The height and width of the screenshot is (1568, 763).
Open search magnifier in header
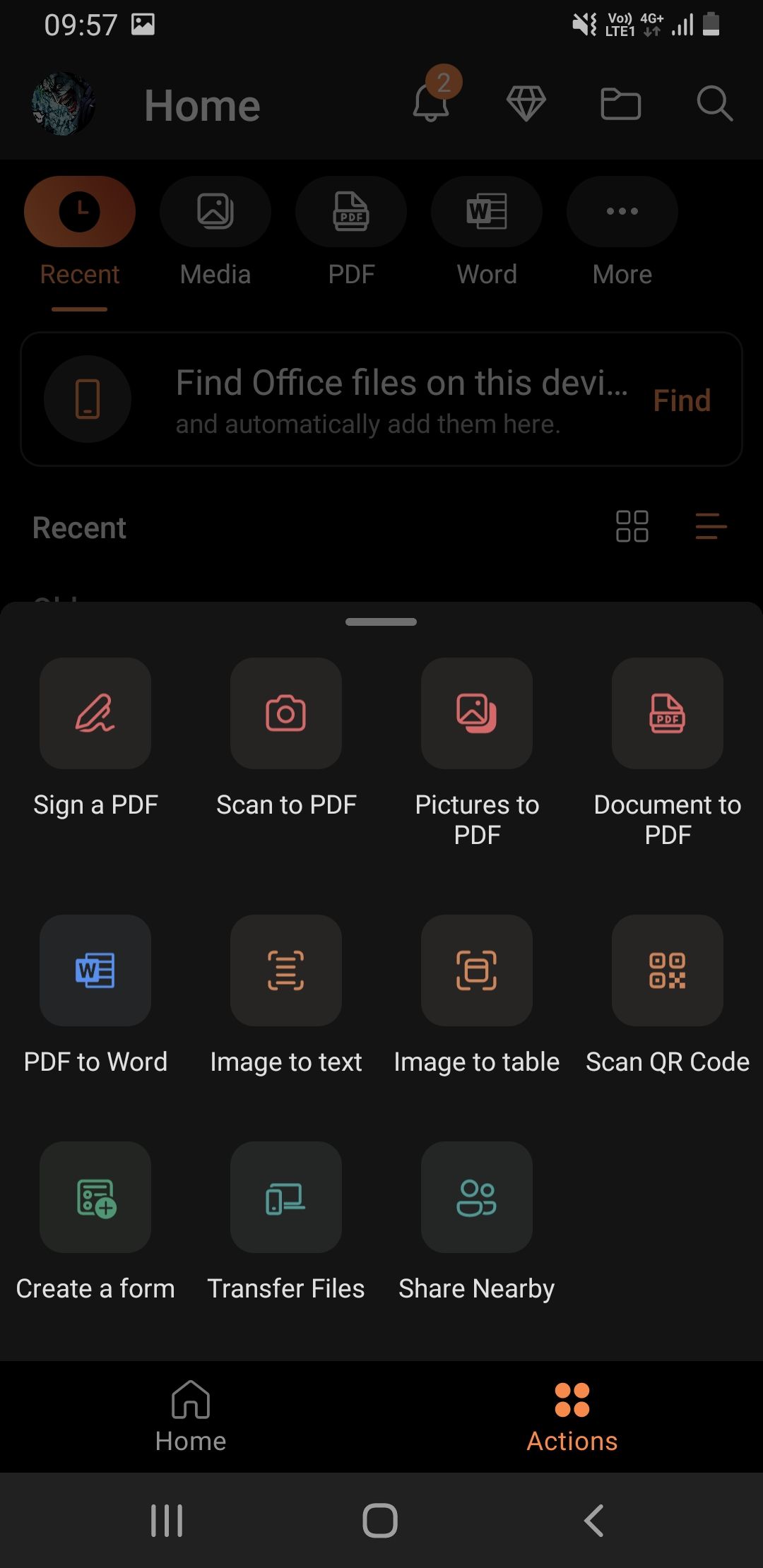714,104
